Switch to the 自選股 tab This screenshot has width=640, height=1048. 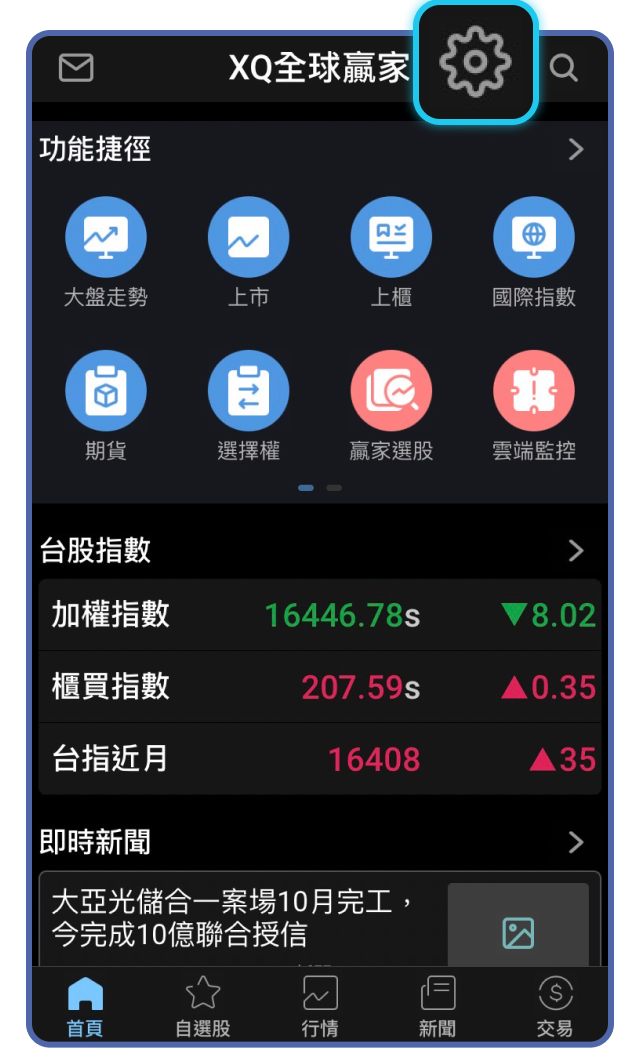click(203, 1005)
